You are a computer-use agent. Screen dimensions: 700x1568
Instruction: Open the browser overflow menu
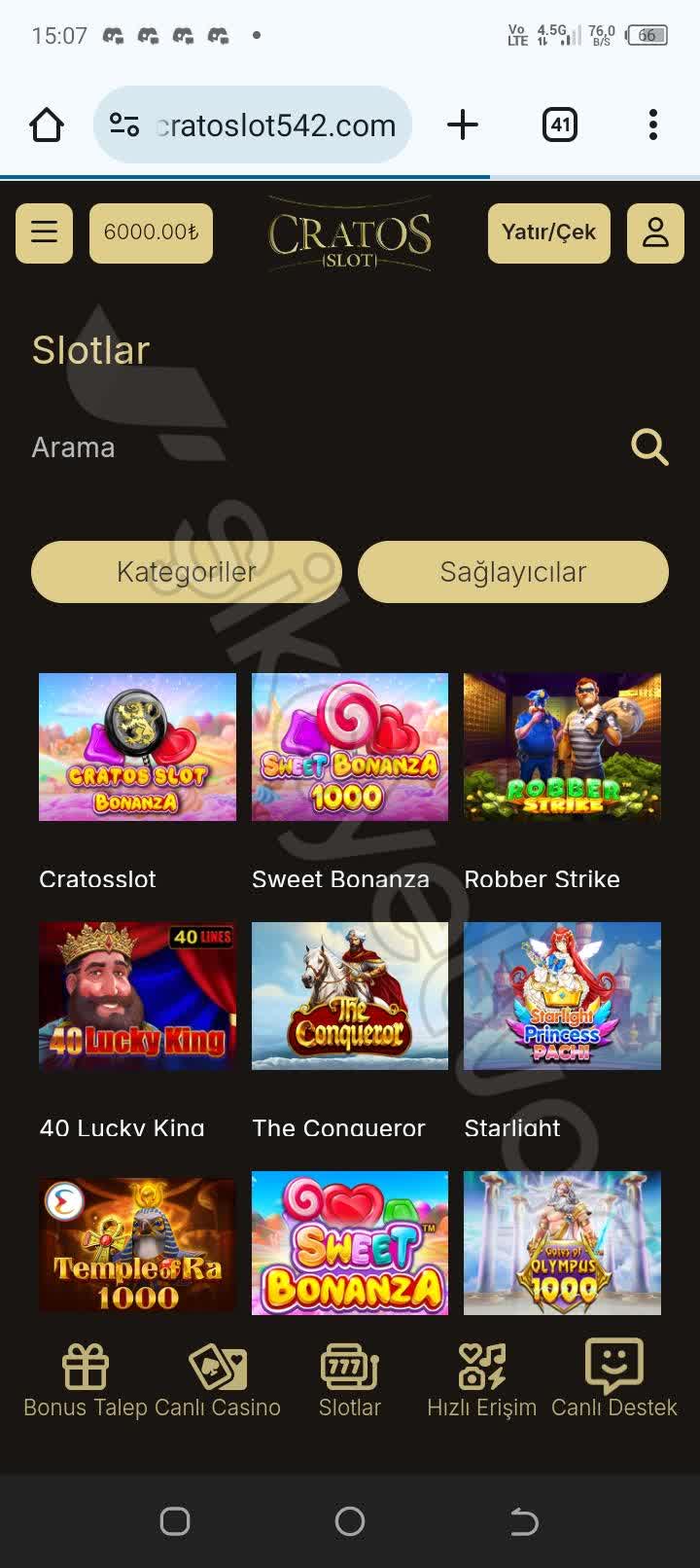652,125
